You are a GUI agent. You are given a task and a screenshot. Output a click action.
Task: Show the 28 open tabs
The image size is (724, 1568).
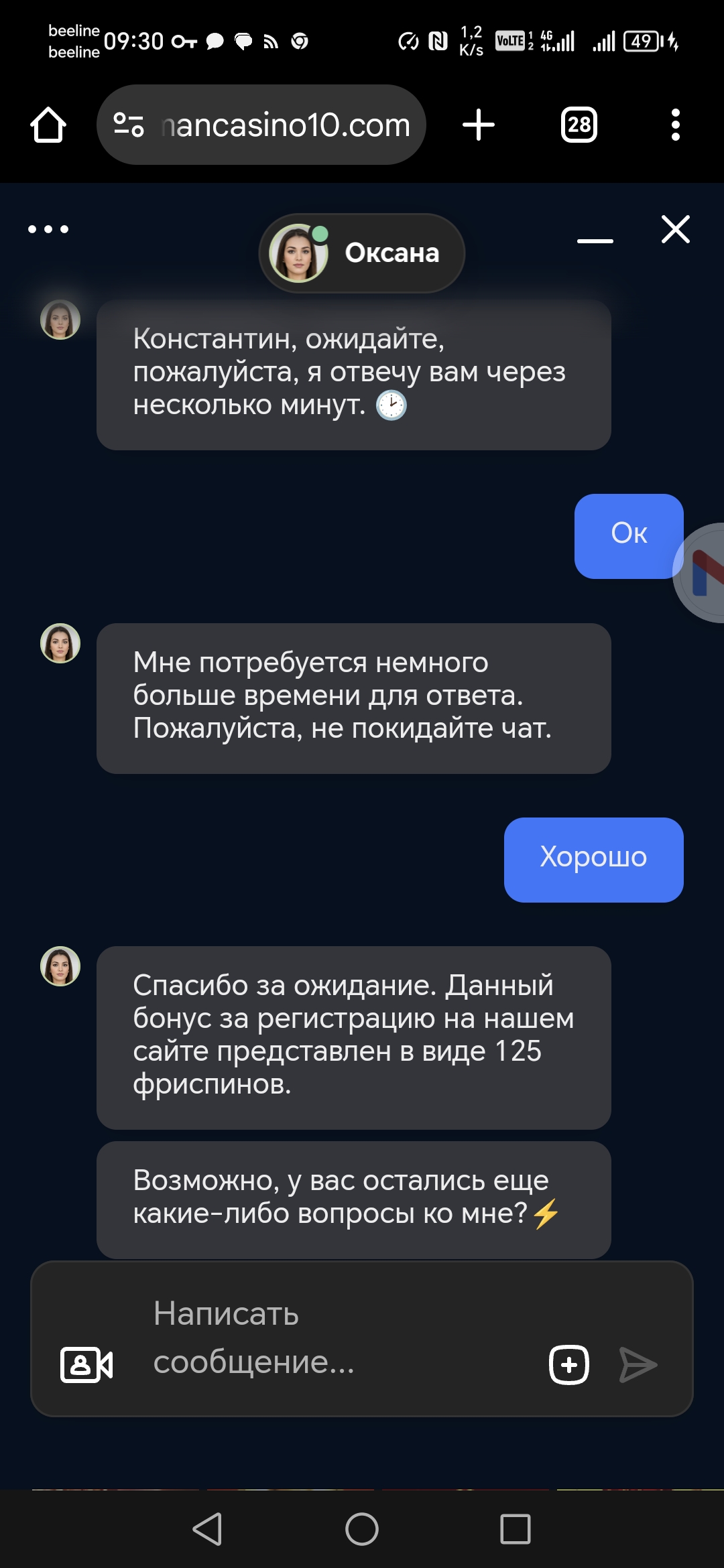[579, 125]
